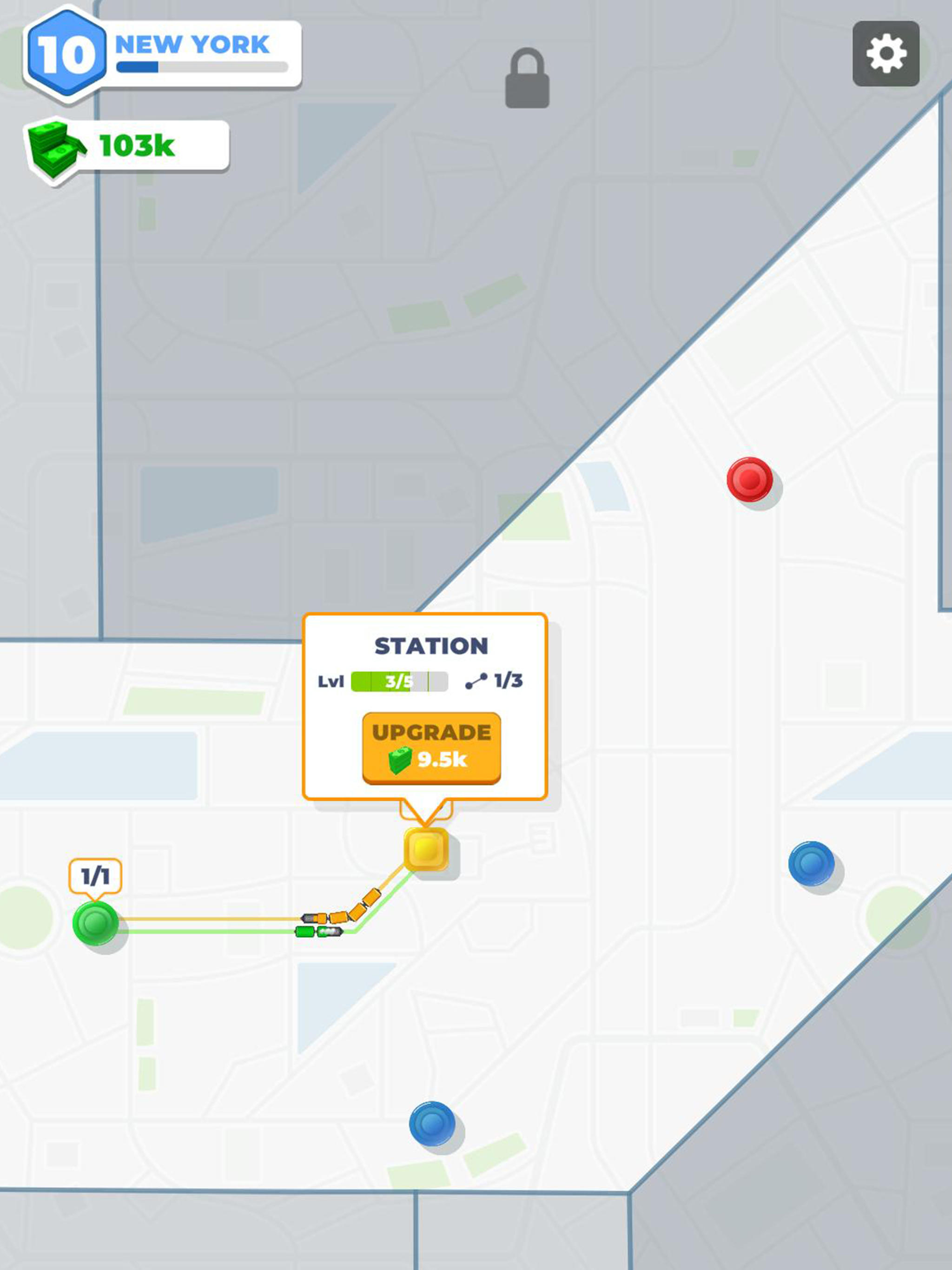Tap the 1/1 passenger bubble above green station
The height and width of the screenshot is (1270, 952).
coord(96,876)
